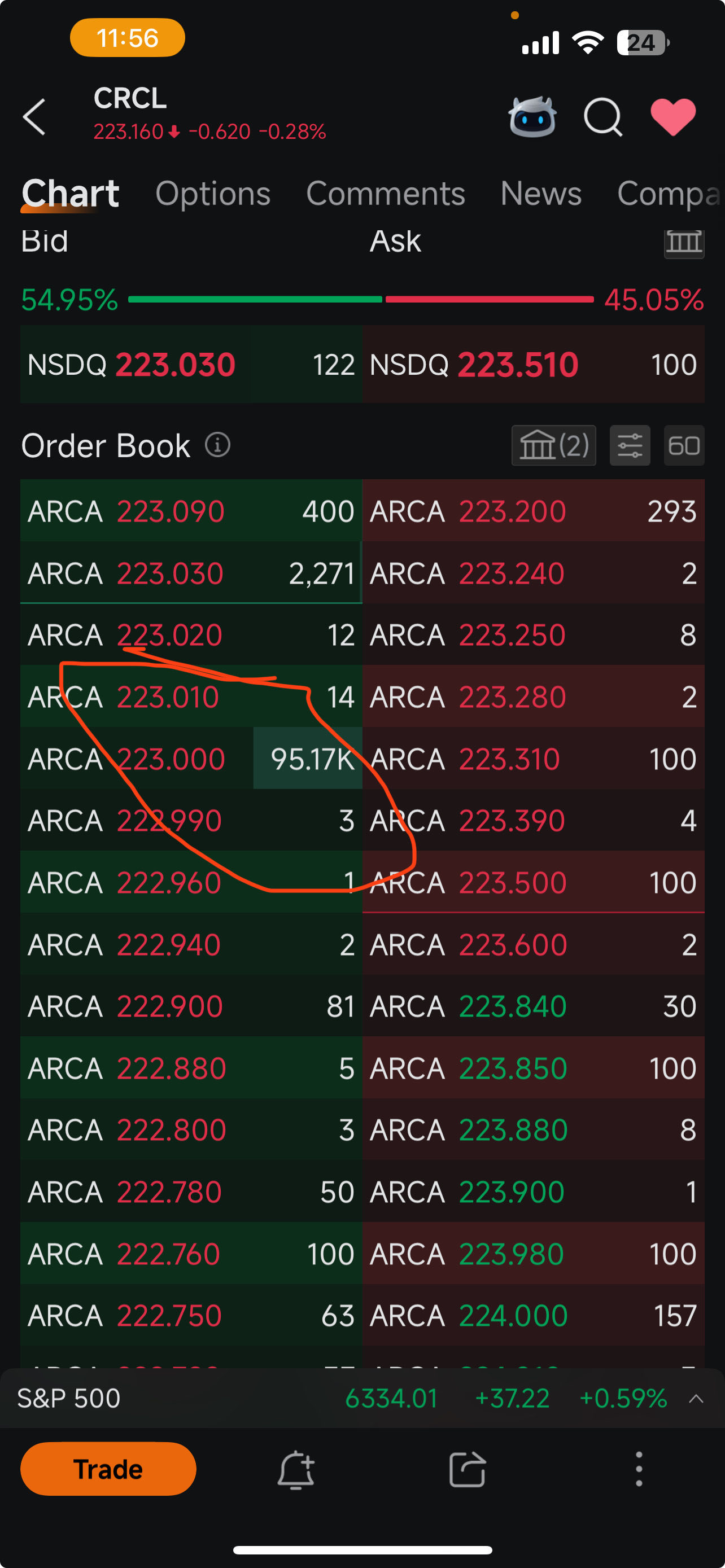Open the exchange filter (2) icon
This screenshot has height=1568, width=725.
[x=553, y=445]
